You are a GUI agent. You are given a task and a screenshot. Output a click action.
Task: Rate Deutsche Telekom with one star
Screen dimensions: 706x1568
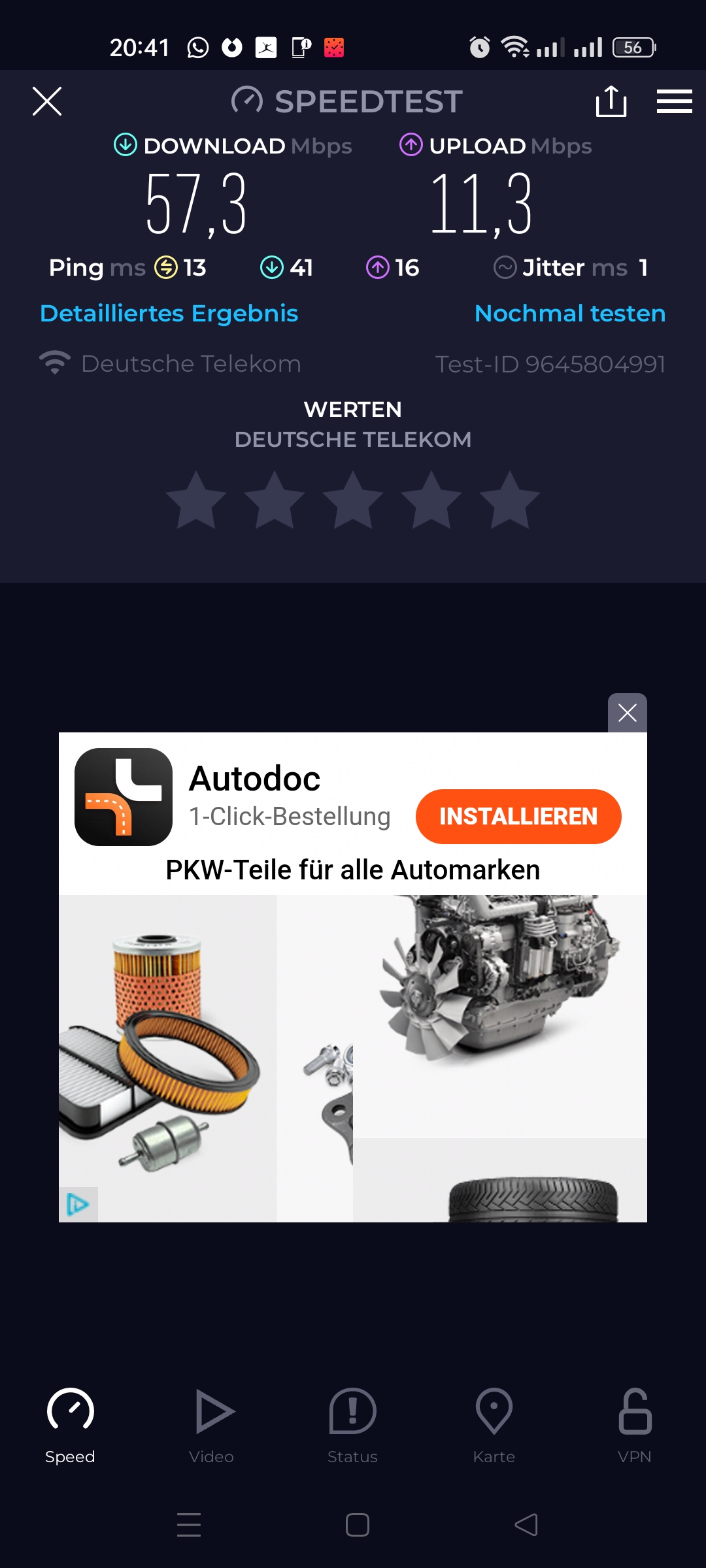click(196, 500)
